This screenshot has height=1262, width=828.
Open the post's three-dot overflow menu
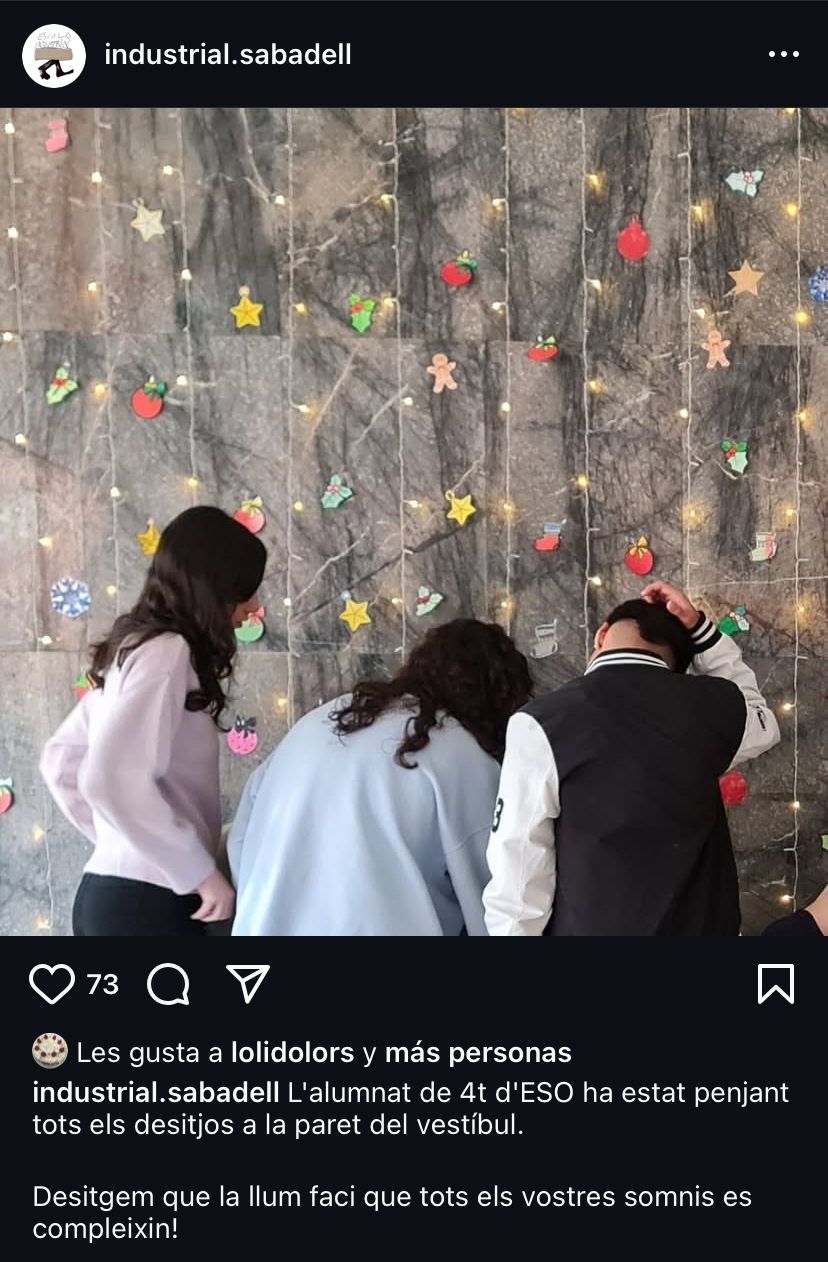click(x=783, y=55)
